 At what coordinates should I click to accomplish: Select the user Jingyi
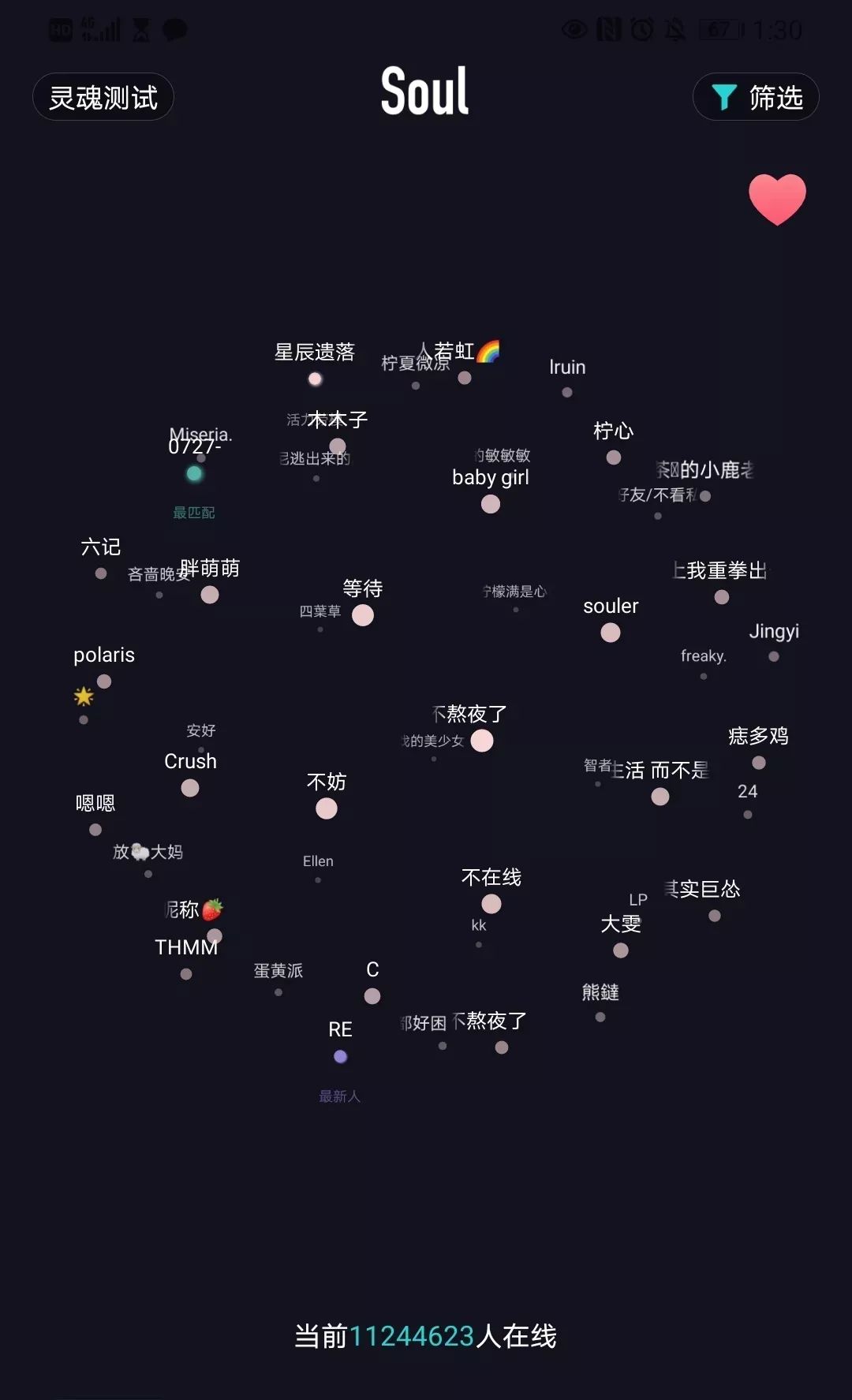pyautogui.click(x=774, y=656)
